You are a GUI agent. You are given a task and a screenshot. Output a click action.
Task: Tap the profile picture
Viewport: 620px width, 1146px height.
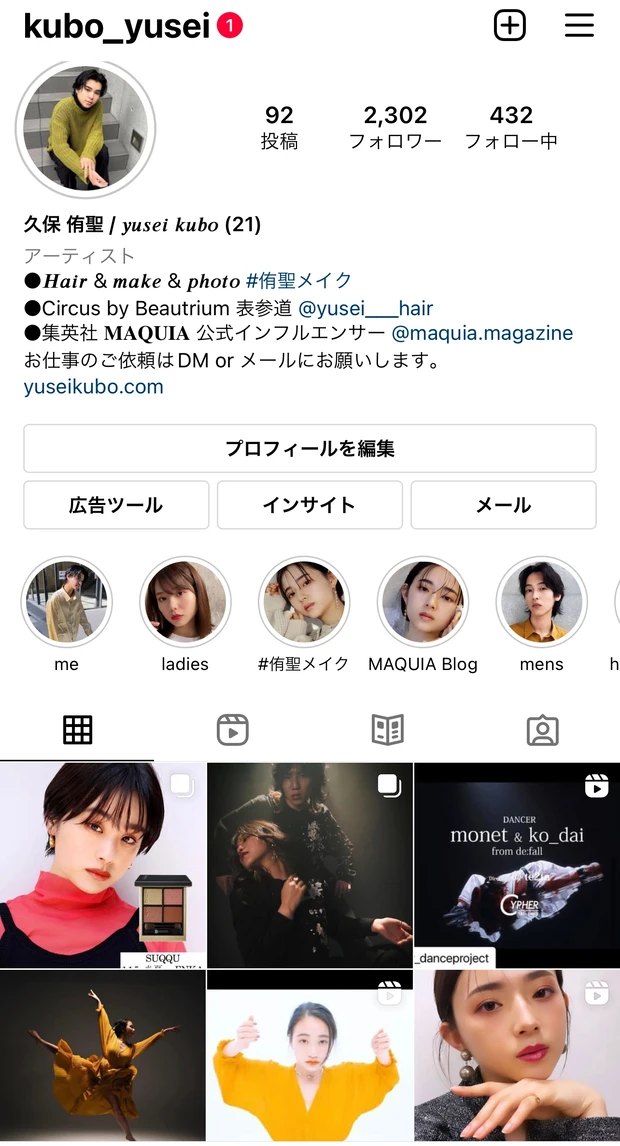(x=86, y=128)
